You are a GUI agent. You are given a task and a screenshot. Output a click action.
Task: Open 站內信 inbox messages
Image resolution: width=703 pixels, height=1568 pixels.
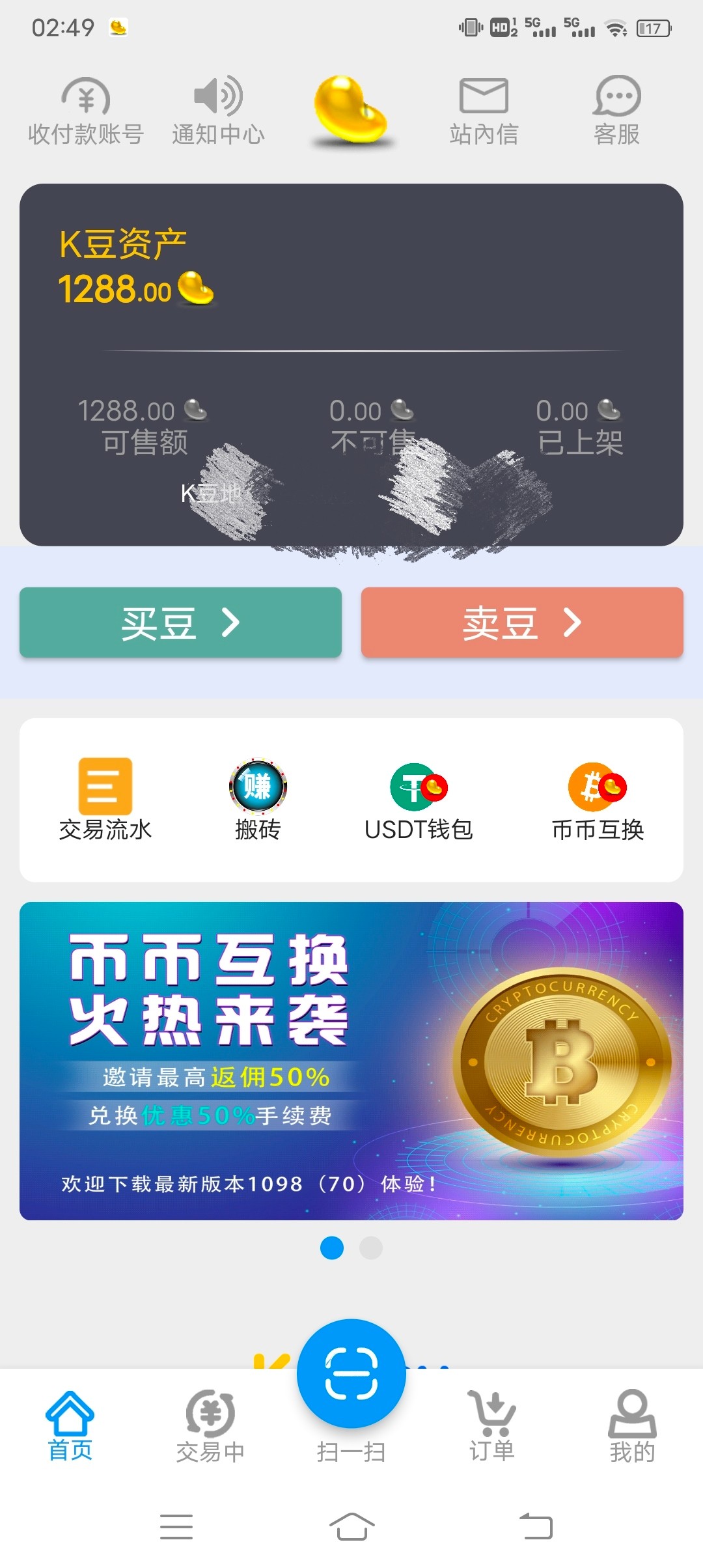[484, 111]
